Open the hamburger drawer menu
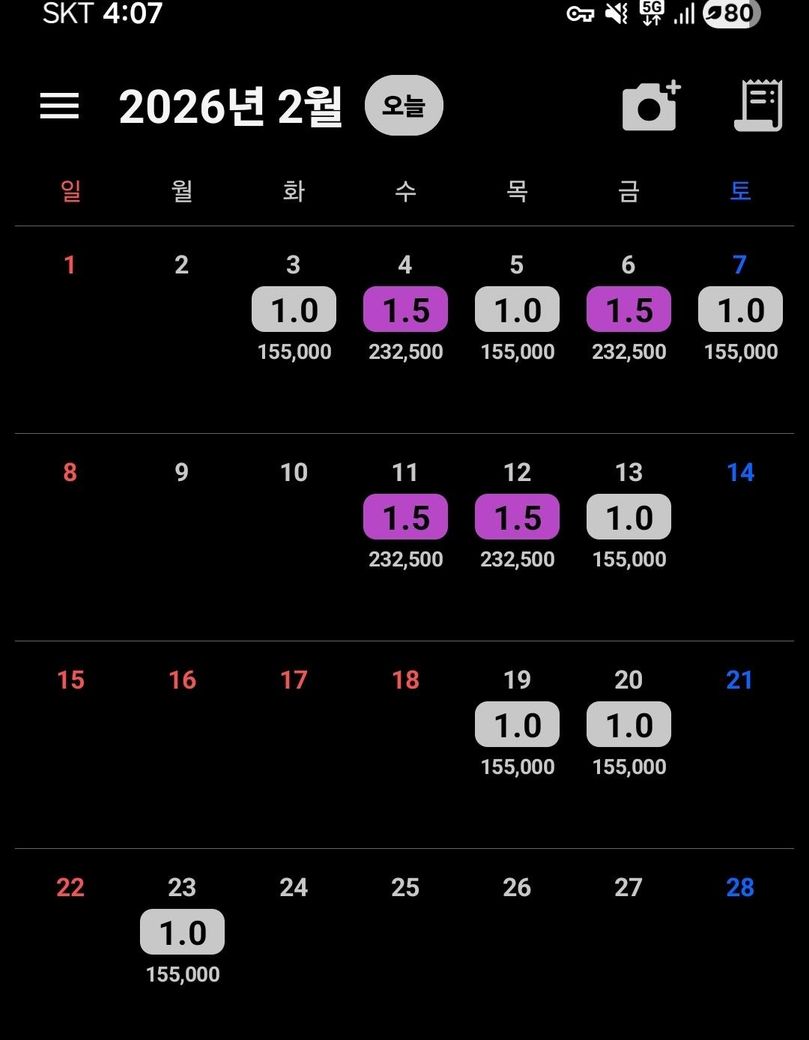Screen dimensions: 809x1040 point(59,106)
